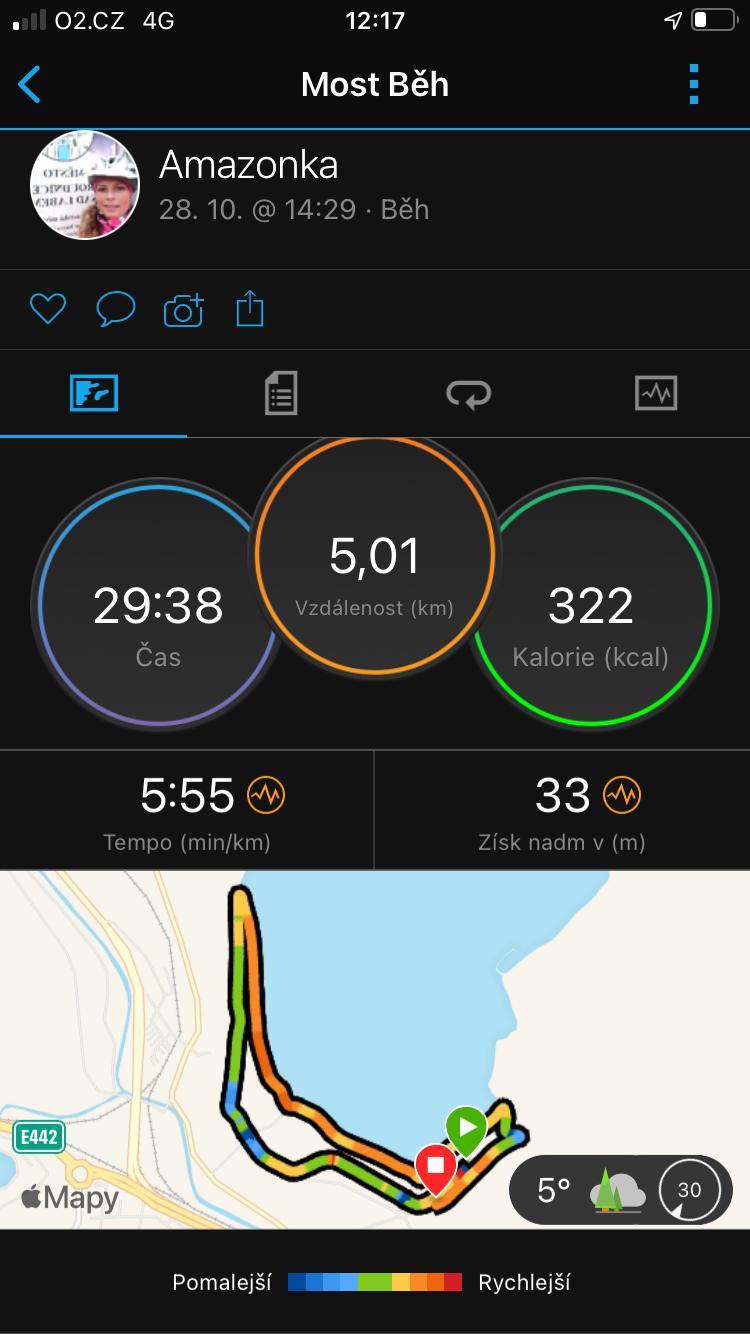Open comments with the speech bubble icon
750x1334 pixels.
115,309
